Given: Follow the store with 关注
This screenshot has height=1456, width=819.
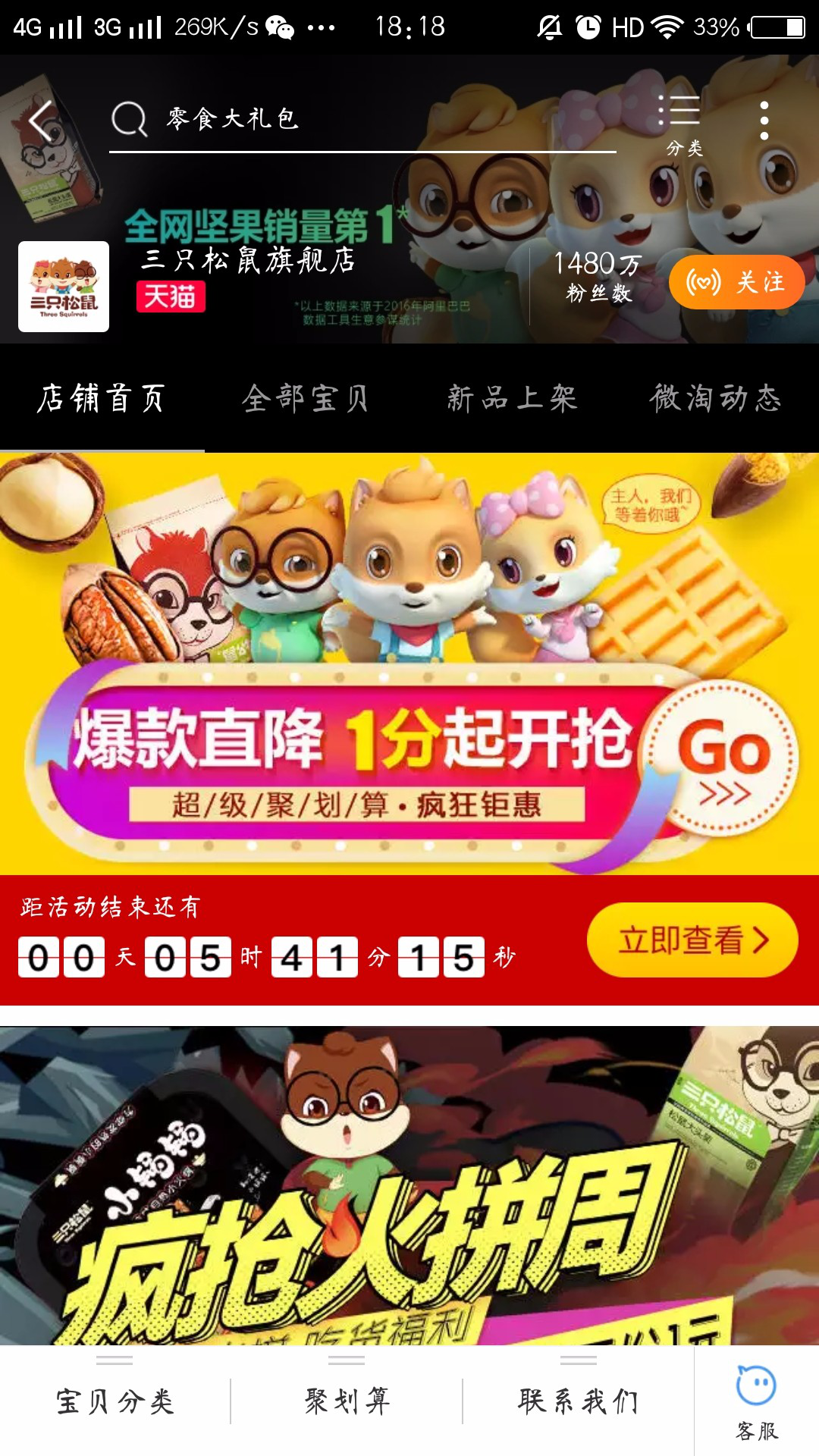Looking at the screenshot, I should pos(736,283).
